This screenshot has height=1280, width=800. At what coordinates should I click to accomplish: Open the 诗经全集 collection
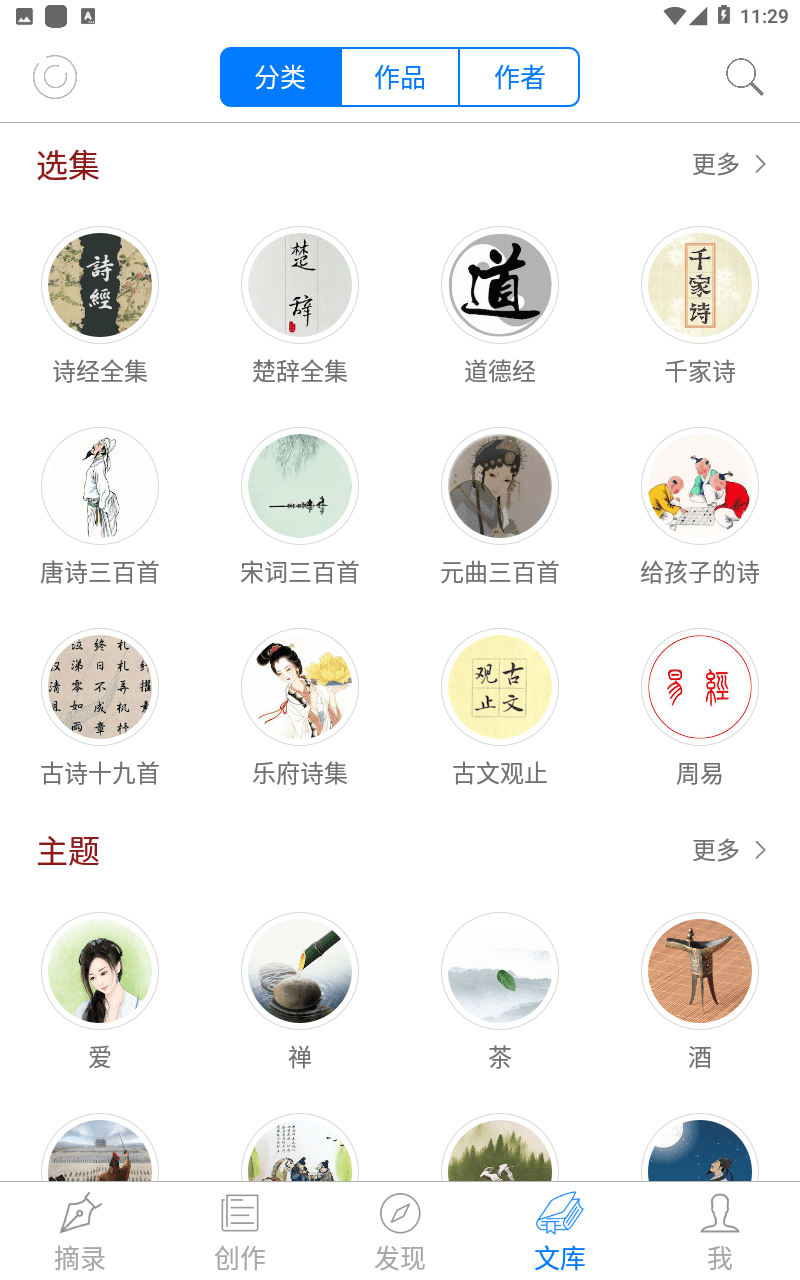click(x=100, y=306)
